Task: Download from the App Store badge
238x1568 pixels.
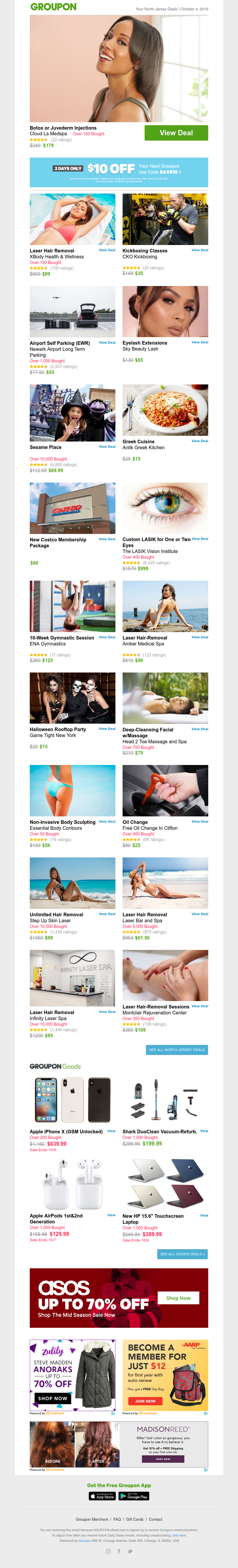Action: point(102,1495)
